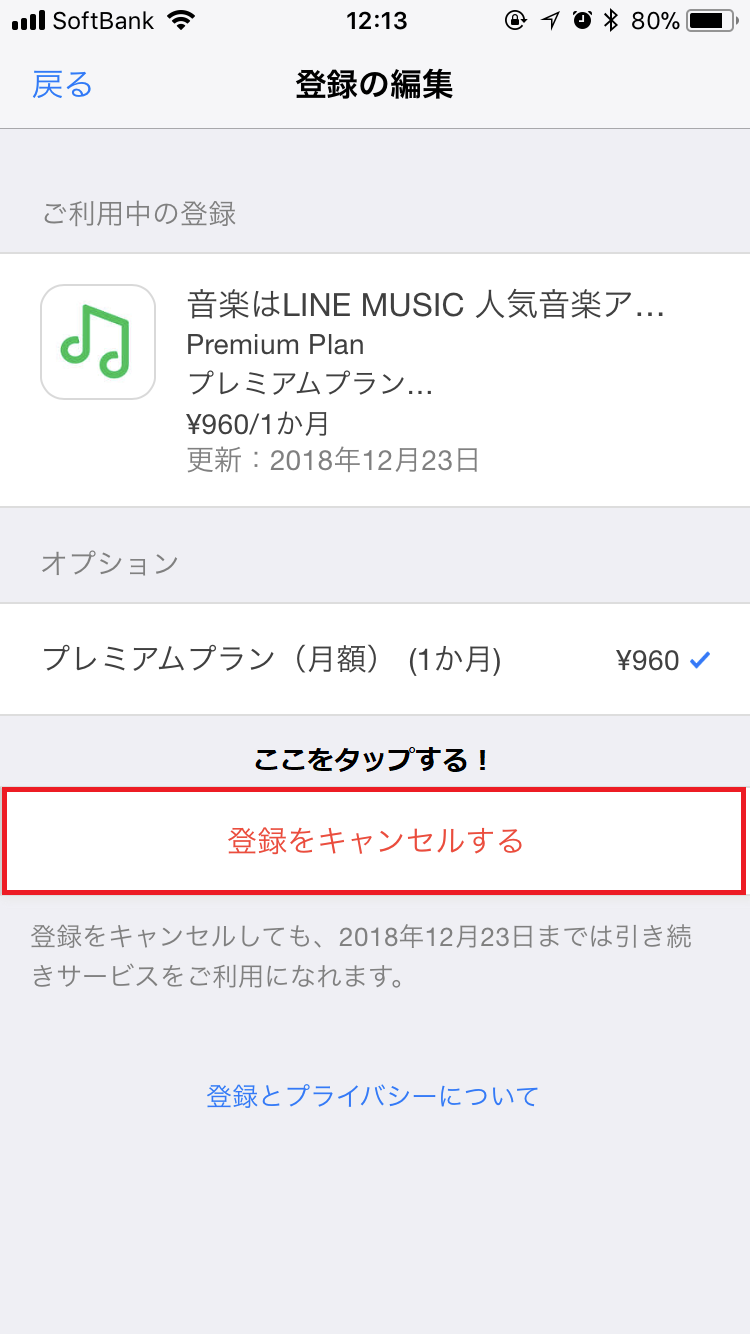Screen dimensions: 750x1334
Task: Go back using the 戻る button
Action: pyautogui.click(x=62, y=85)
